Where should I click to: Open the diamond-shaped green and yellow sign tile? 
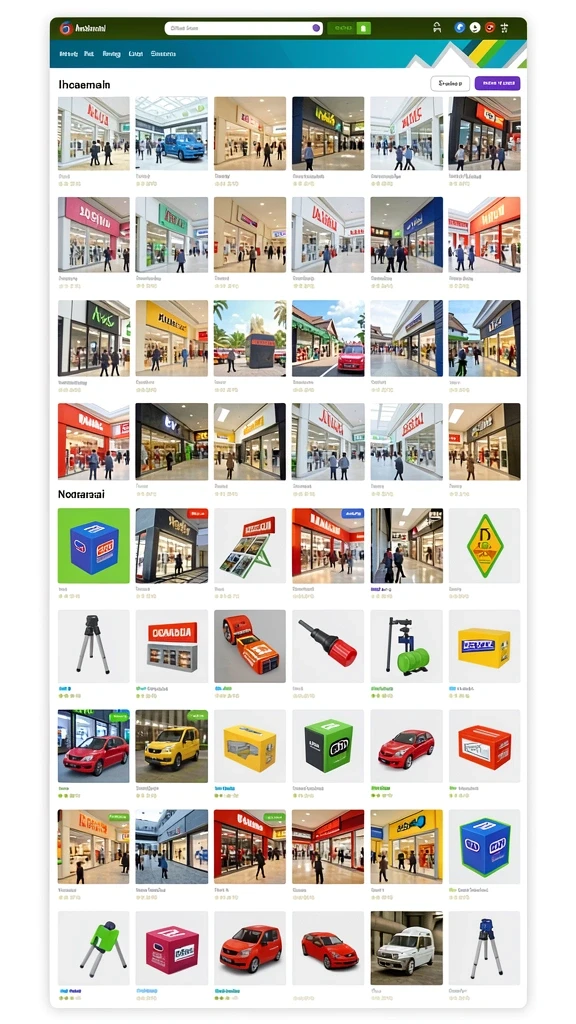point(485,545)
